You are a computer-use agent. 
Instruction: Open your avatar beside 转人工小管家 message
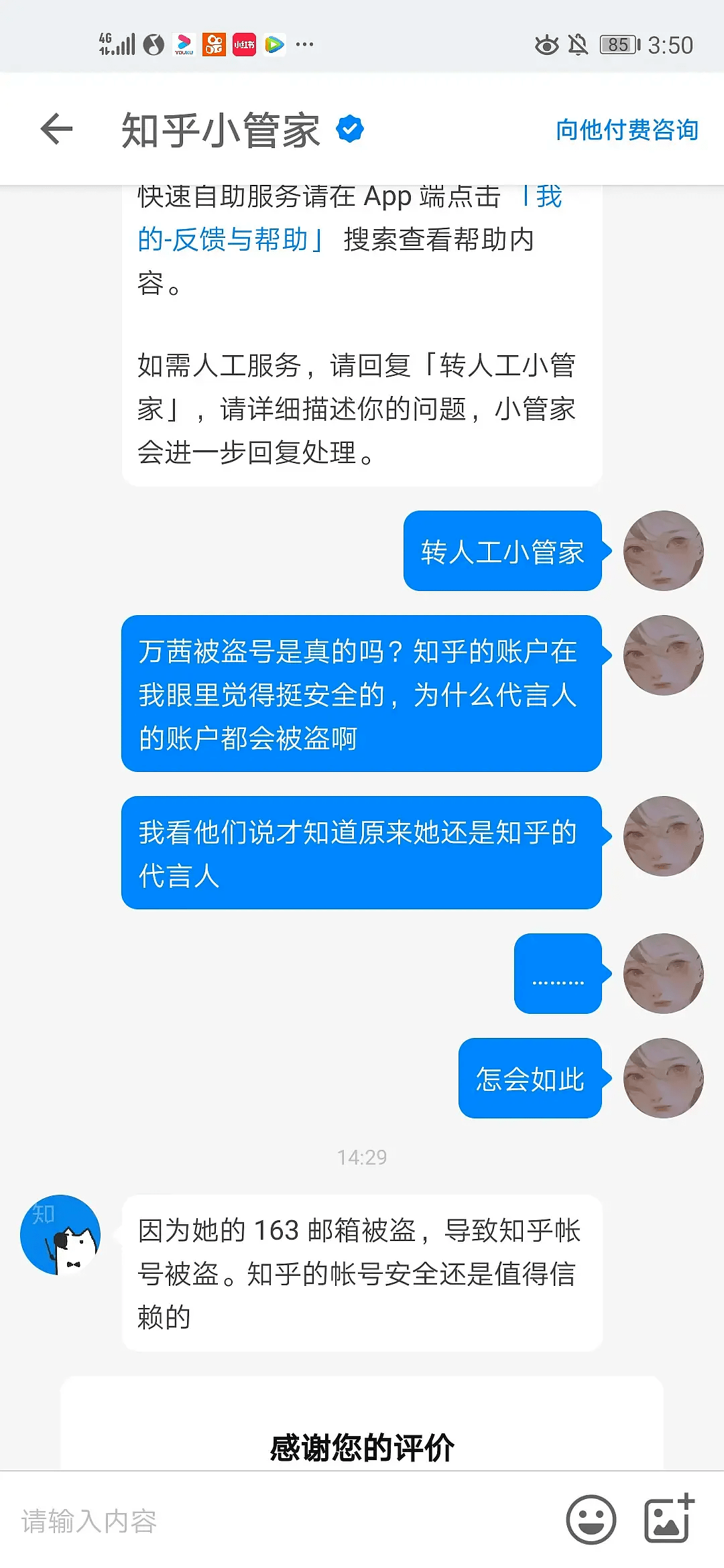pos(663,551)
